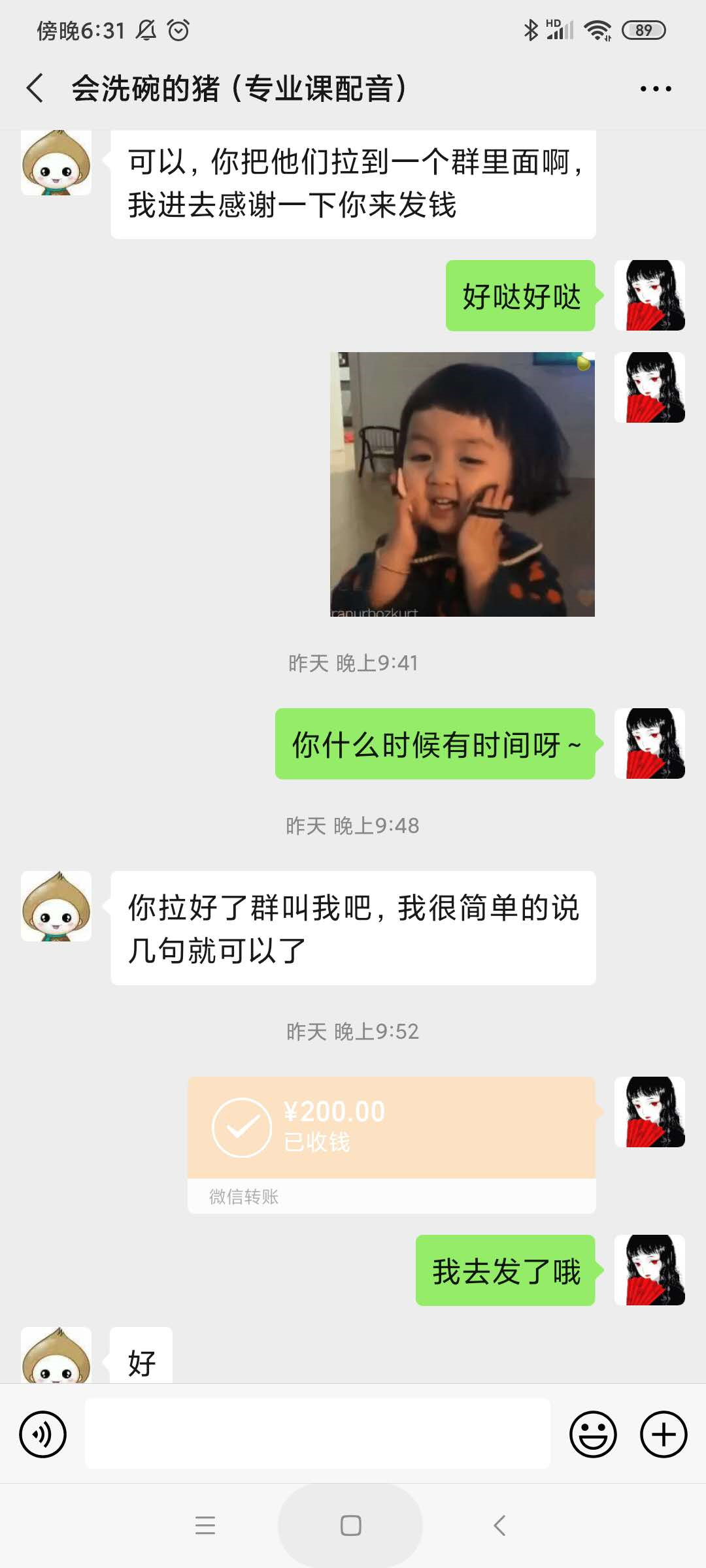Open the system recent apps button
Viewport: 706px width, 1568px height.
205,1526
